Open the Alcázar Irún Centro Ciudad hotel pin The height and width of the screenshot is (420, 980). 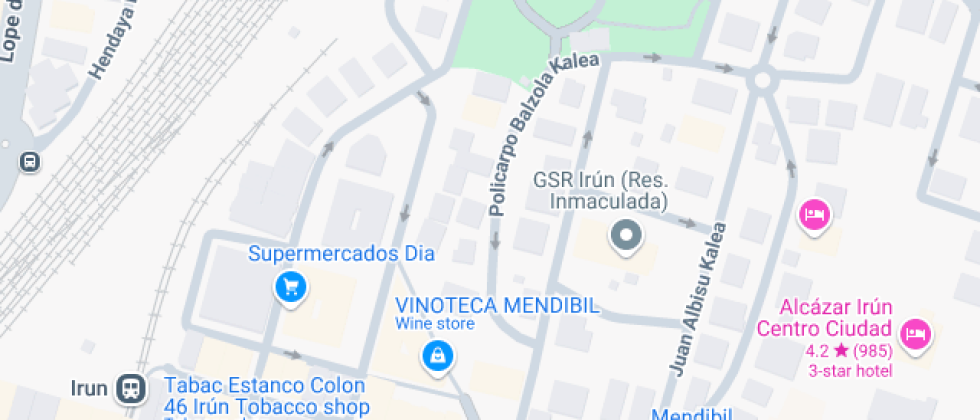coord(914,335)
